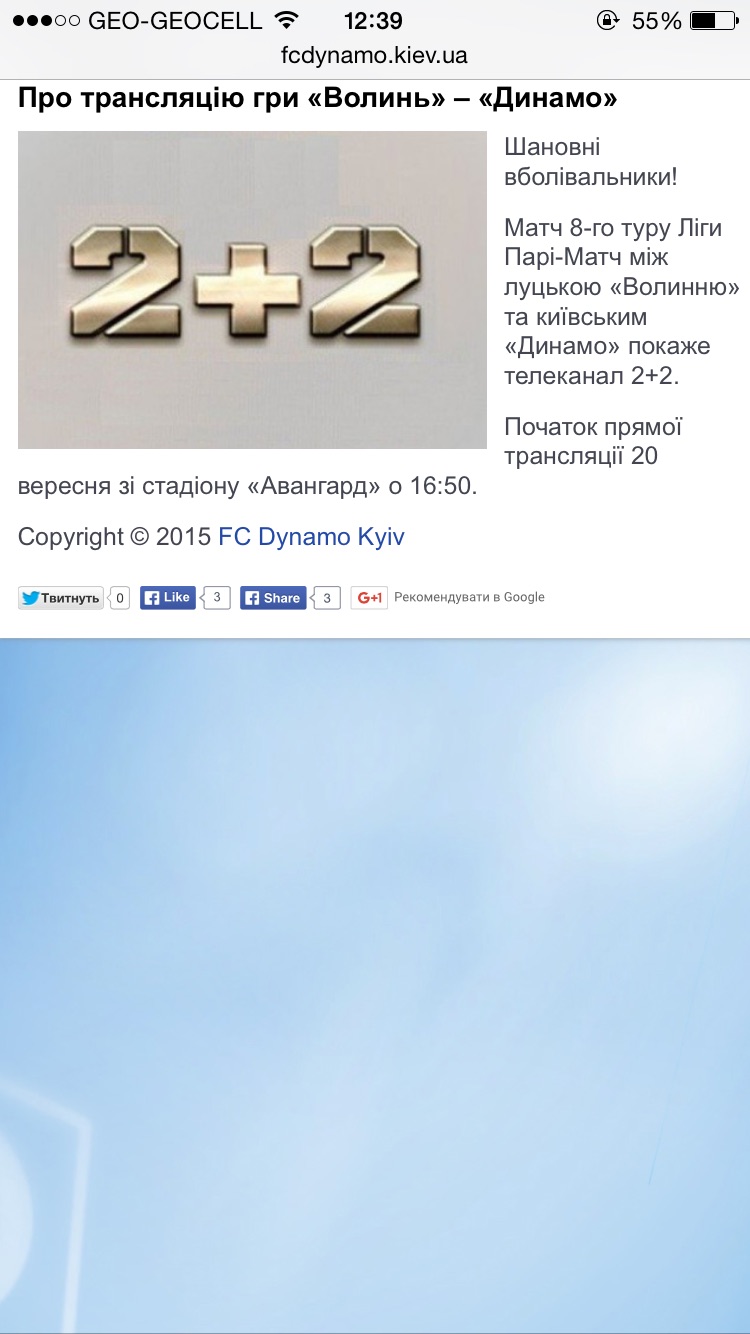
Task: Recommend the article with G+1 button
Action: [369, 598]
